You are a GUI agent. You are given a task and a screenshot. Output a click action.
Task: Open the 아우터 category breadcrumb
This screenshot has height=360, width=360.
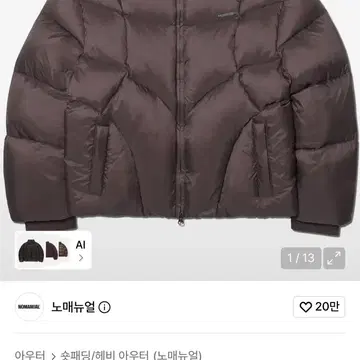(x=30, y=355)
